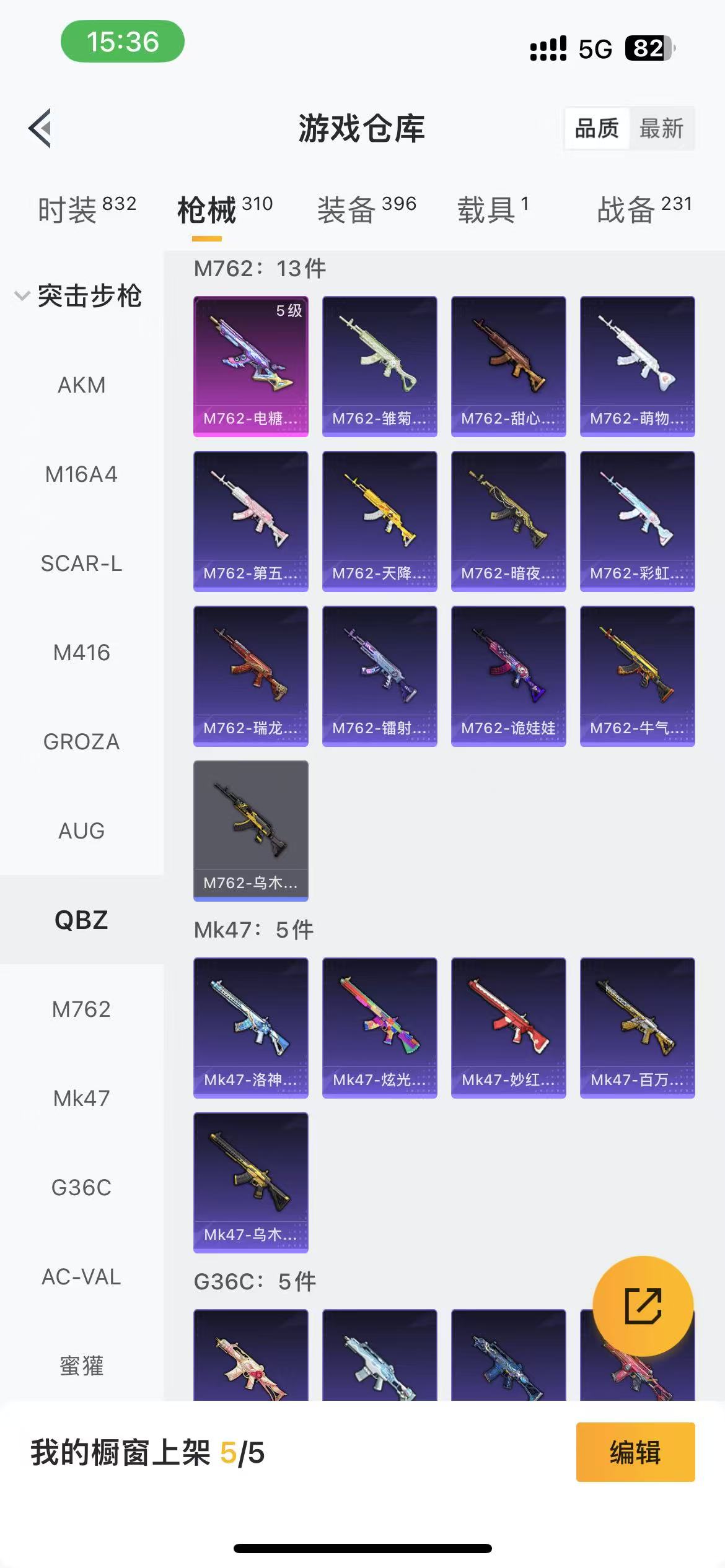
Task: Collapse the 突击步枪 category
Action: pyautogui.click(x=79, y=296)
